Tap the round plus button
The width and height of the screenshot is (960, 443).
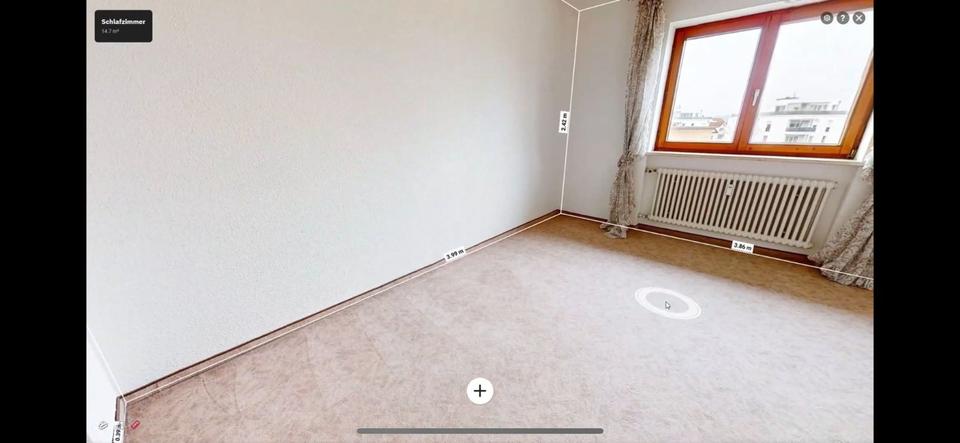click(x=480, y=391)
